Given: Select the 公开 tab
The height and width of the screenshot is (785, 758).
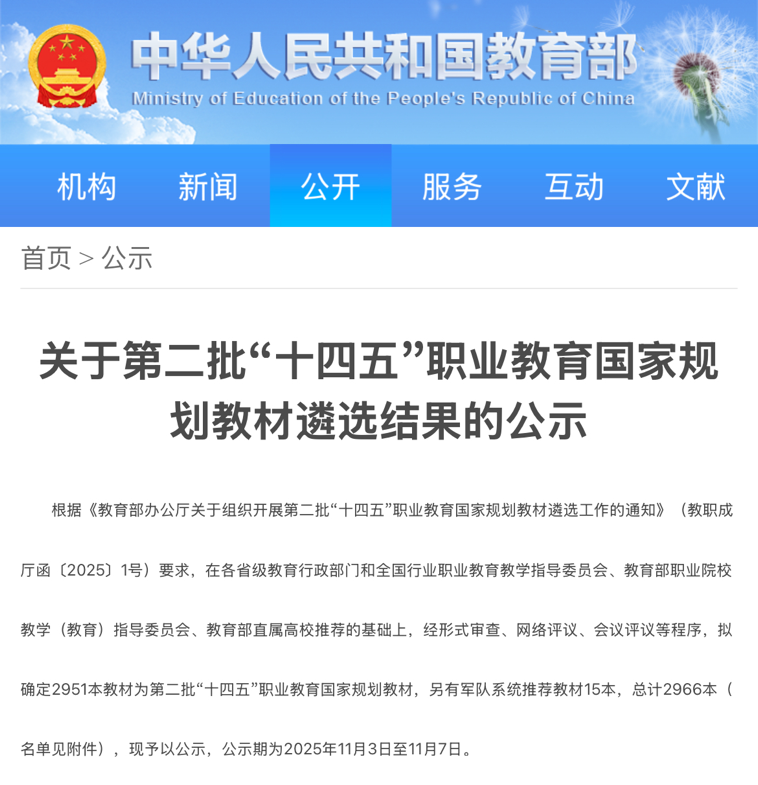Looking at the screenshot, I should point(330,187).
